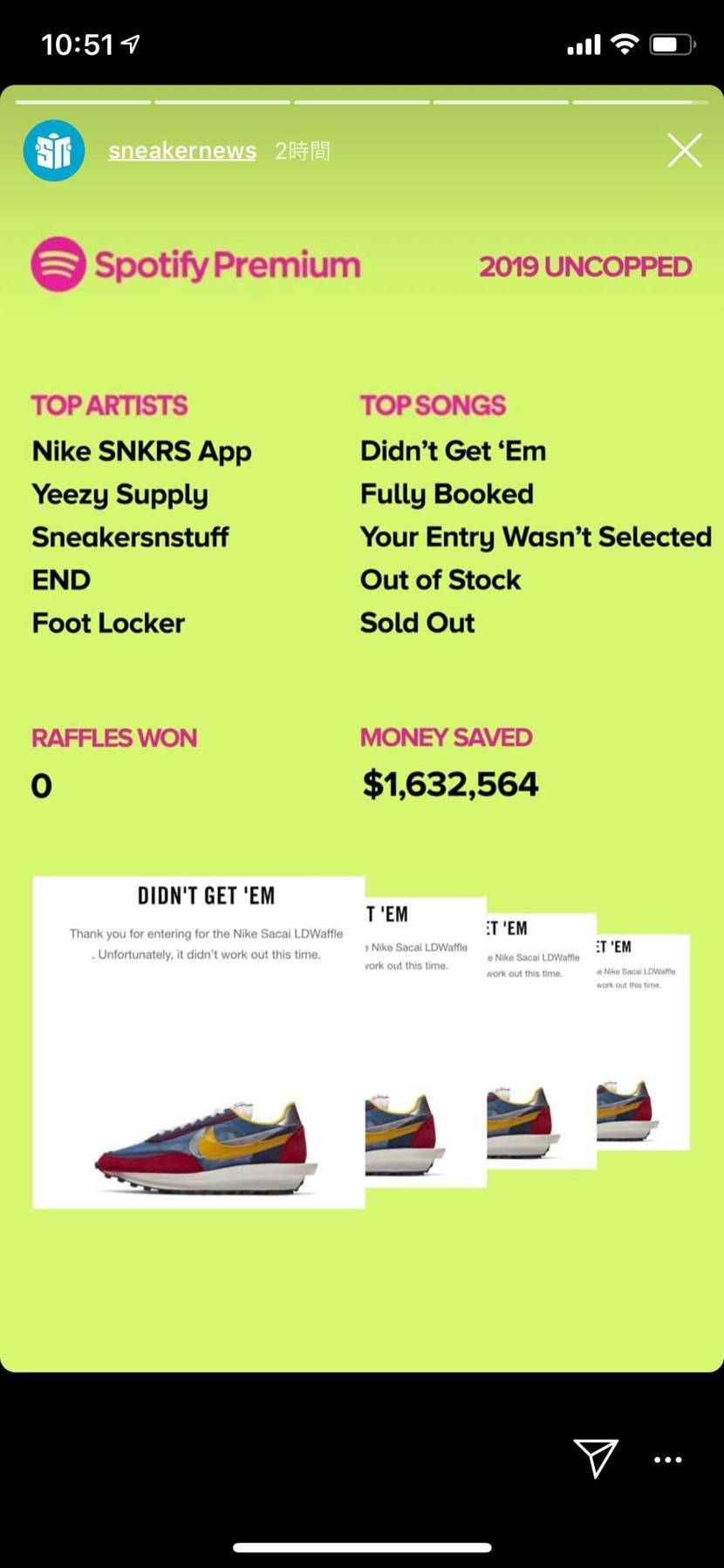Open the sneakernews profile picture
The width and height of the screenshot is (724, 1568).
[x=54, y=150]
